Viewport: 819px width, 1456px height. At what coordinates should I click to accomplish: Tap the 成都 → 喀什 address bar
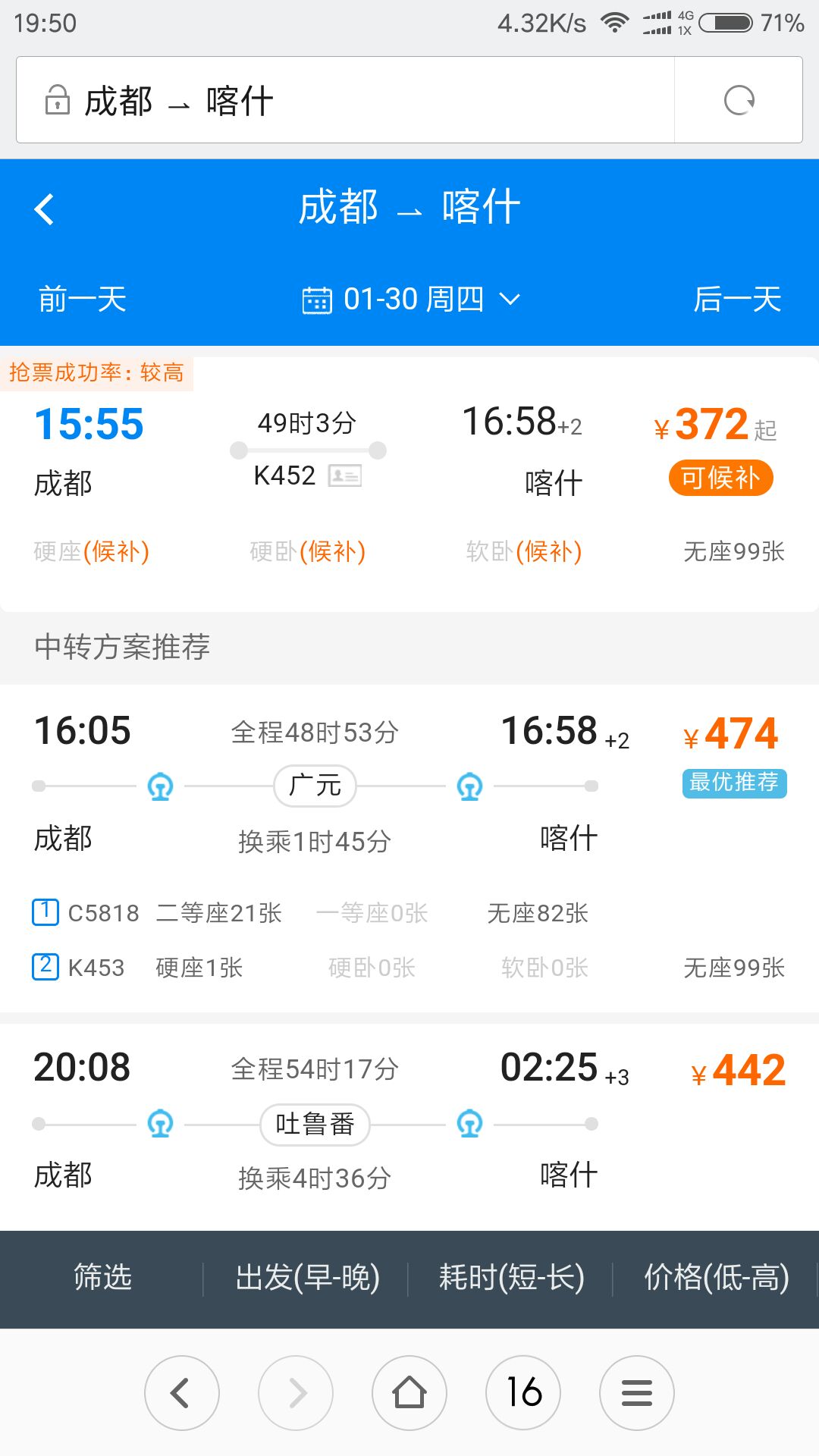click(345, 100)
